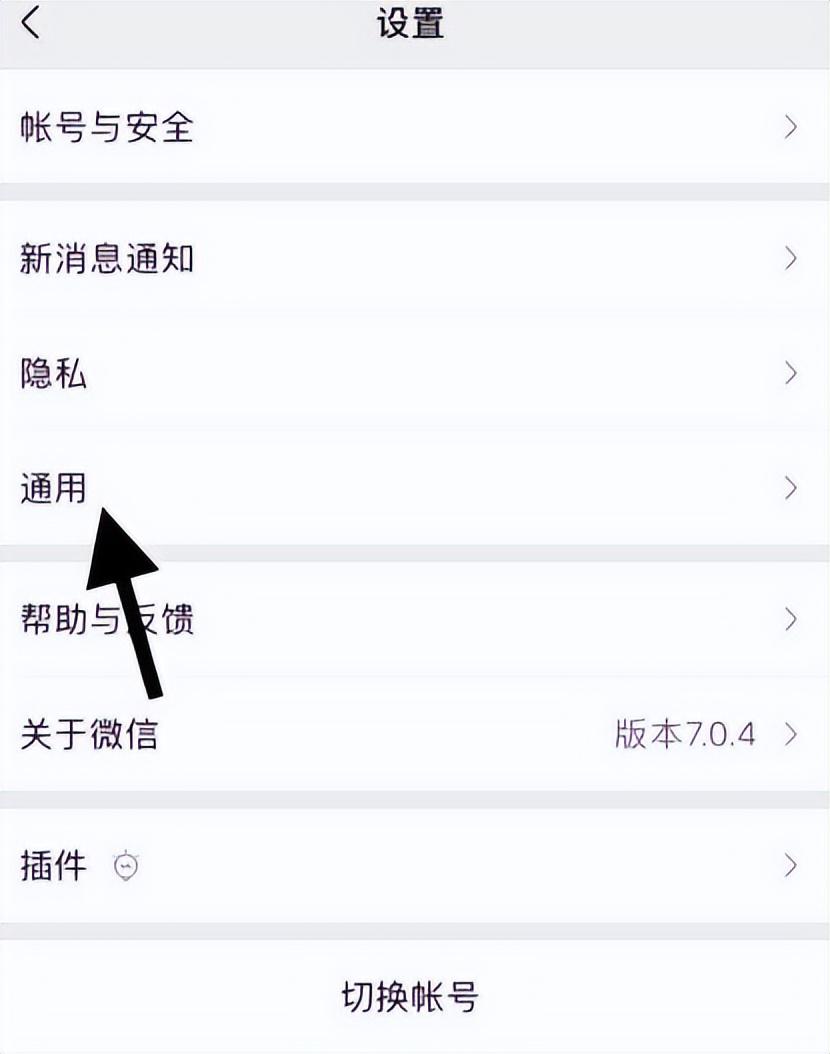Open 帐号与安全 settings
The image size is (830, 1054).
point(415,127)
